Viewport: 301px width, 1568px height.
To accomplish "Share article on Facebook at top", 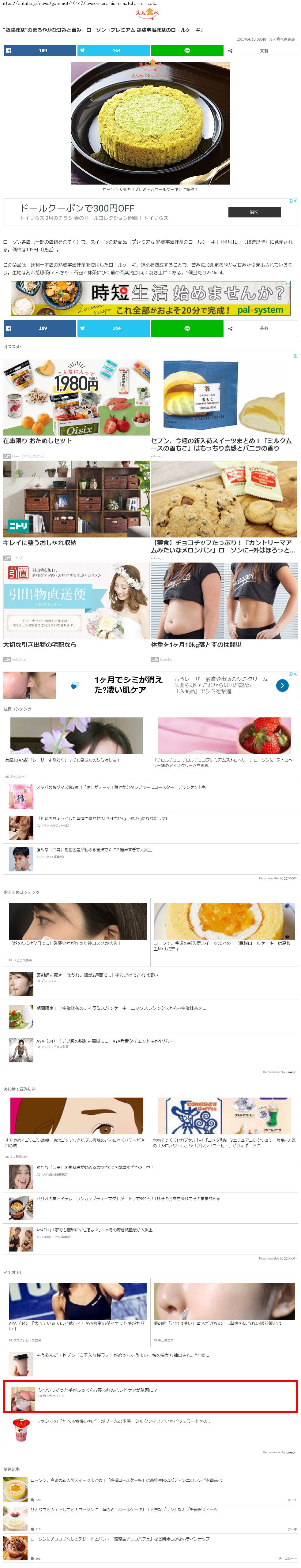I will click(x=40, y=51).
